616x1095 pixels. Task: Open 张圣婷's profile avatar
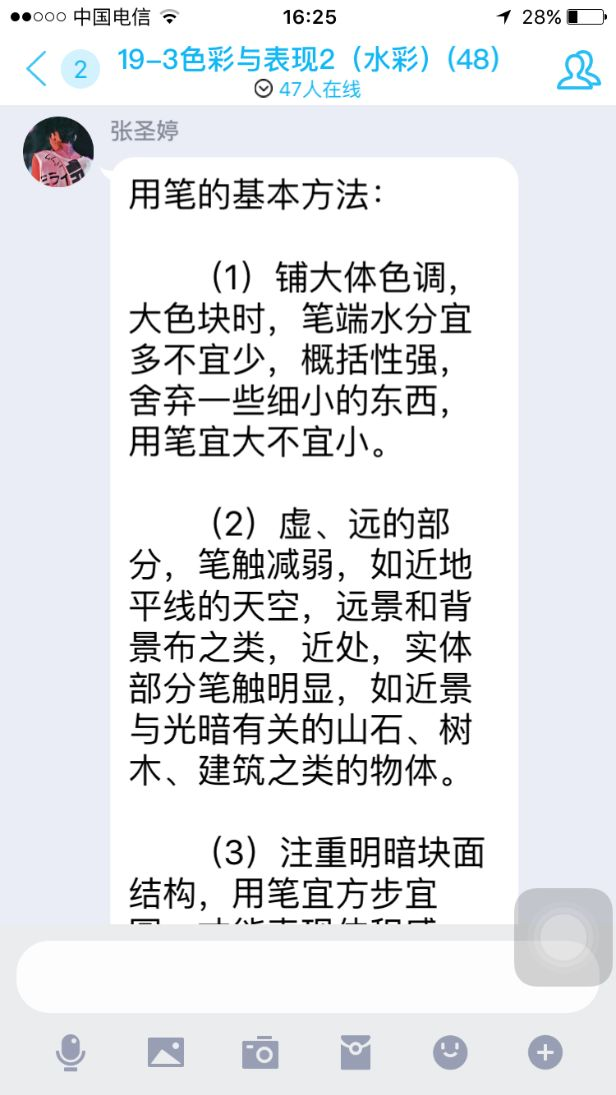[58, 152]
